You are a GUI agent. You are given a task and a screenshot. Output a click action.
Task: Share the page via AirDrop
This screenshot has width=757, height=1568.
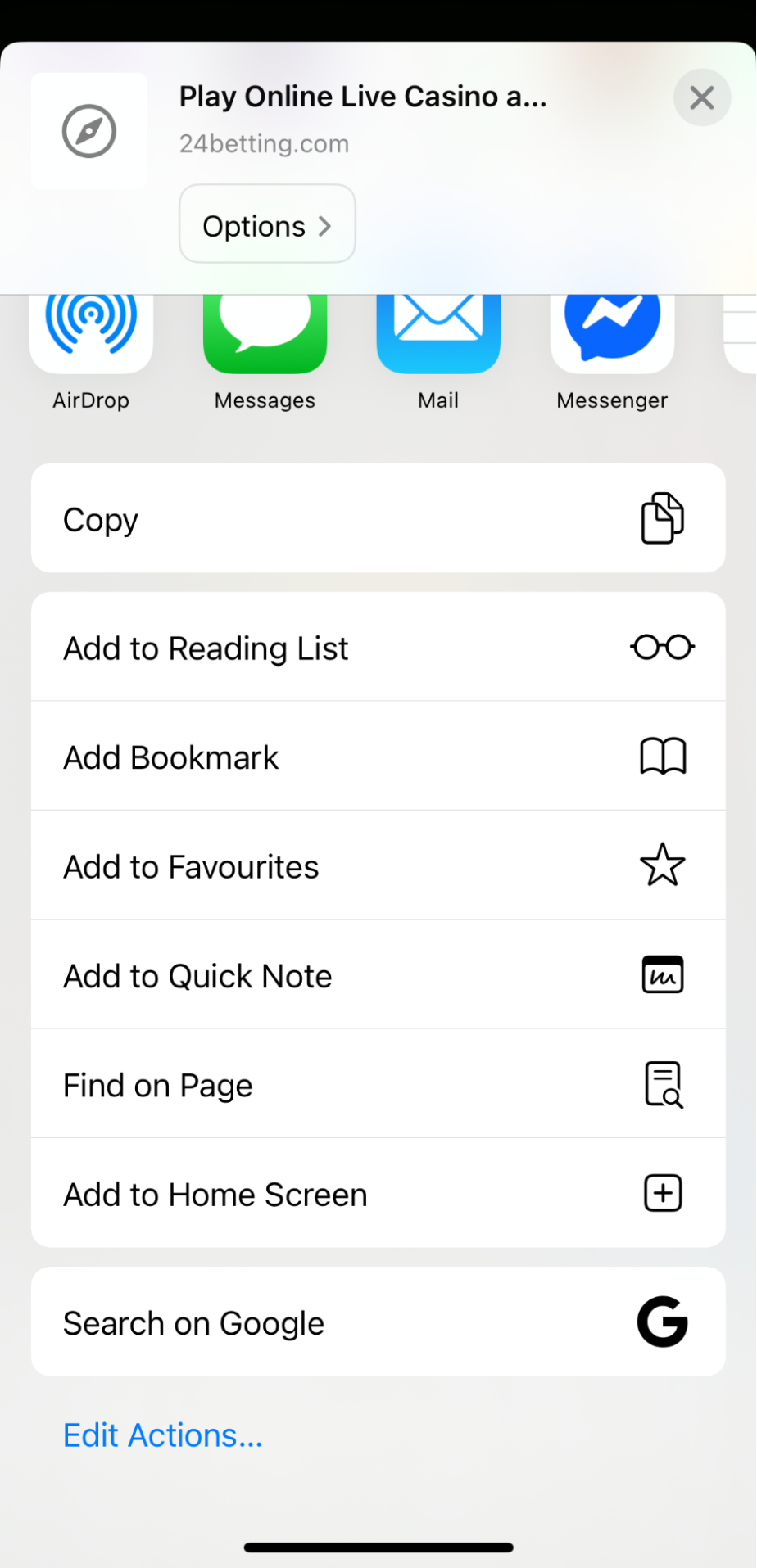point(91,334)
